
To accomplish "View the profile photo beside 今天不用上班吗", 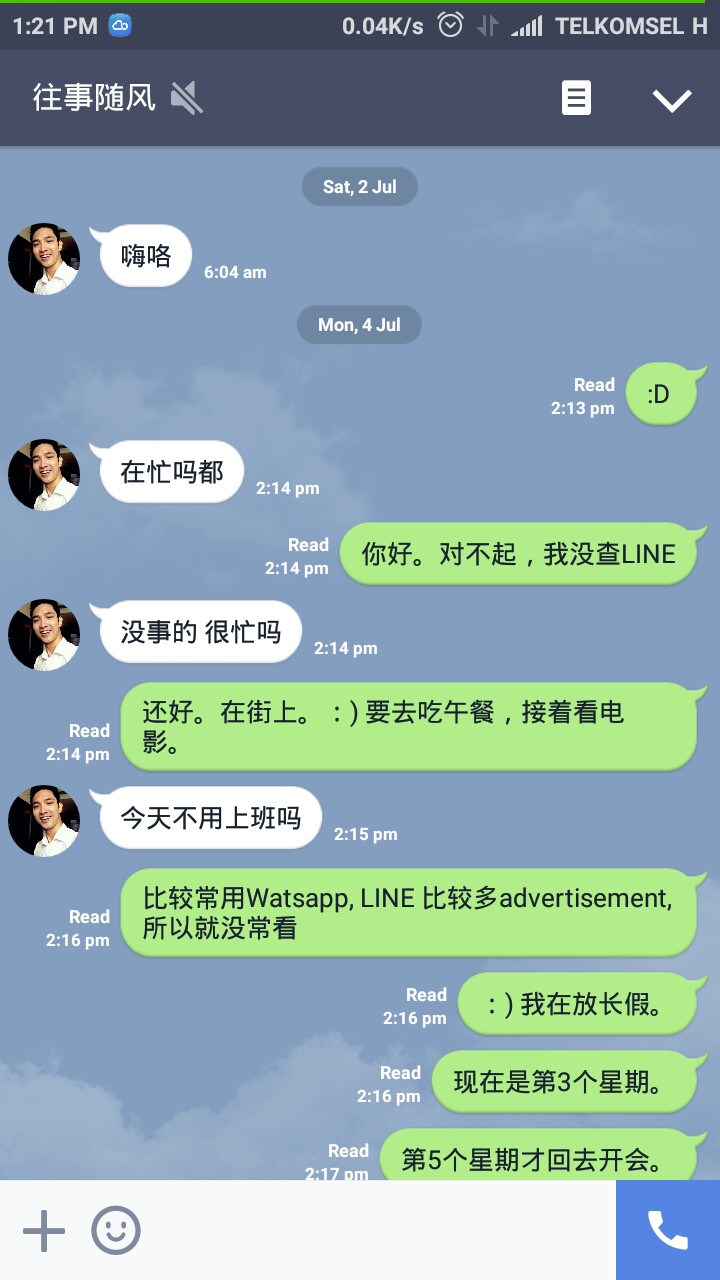I will (x=44, y=821).
